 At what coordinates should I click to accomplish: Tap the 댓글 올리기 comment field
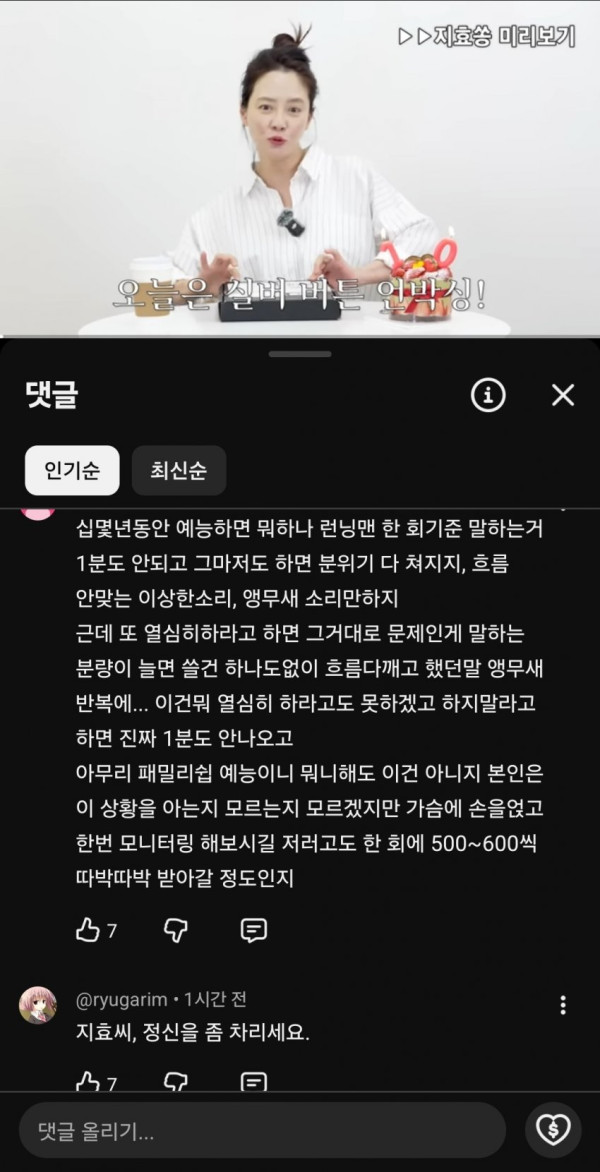click(x=262, y=1131)
